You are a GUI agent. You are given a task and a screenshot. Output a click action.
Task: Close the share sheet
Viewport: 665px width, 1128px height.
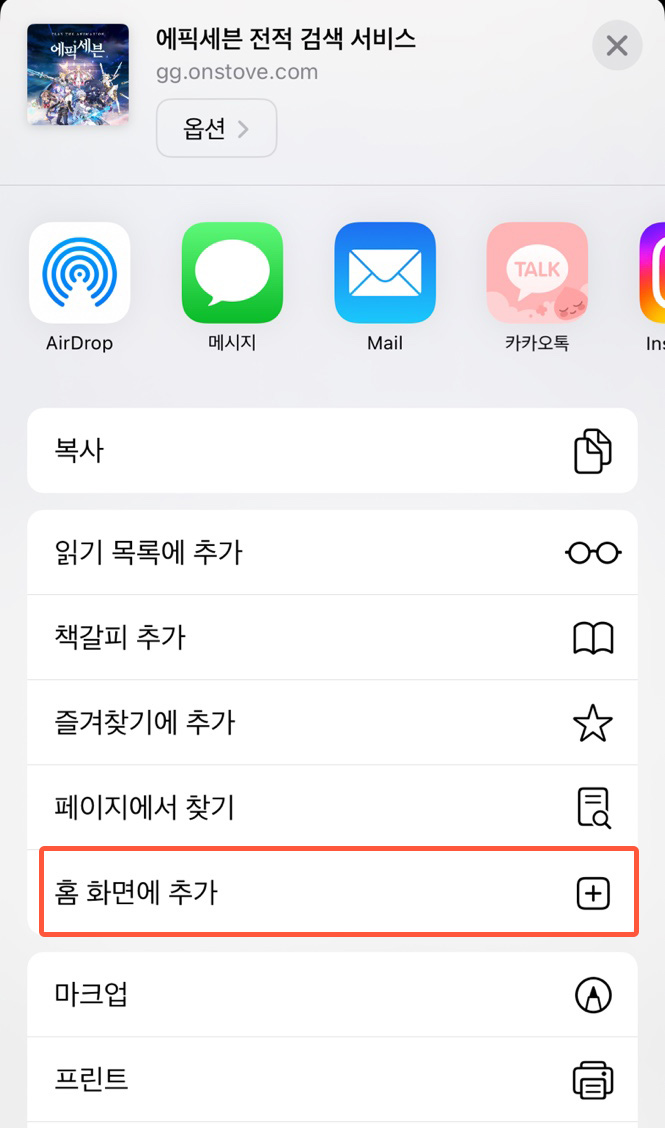617,46
